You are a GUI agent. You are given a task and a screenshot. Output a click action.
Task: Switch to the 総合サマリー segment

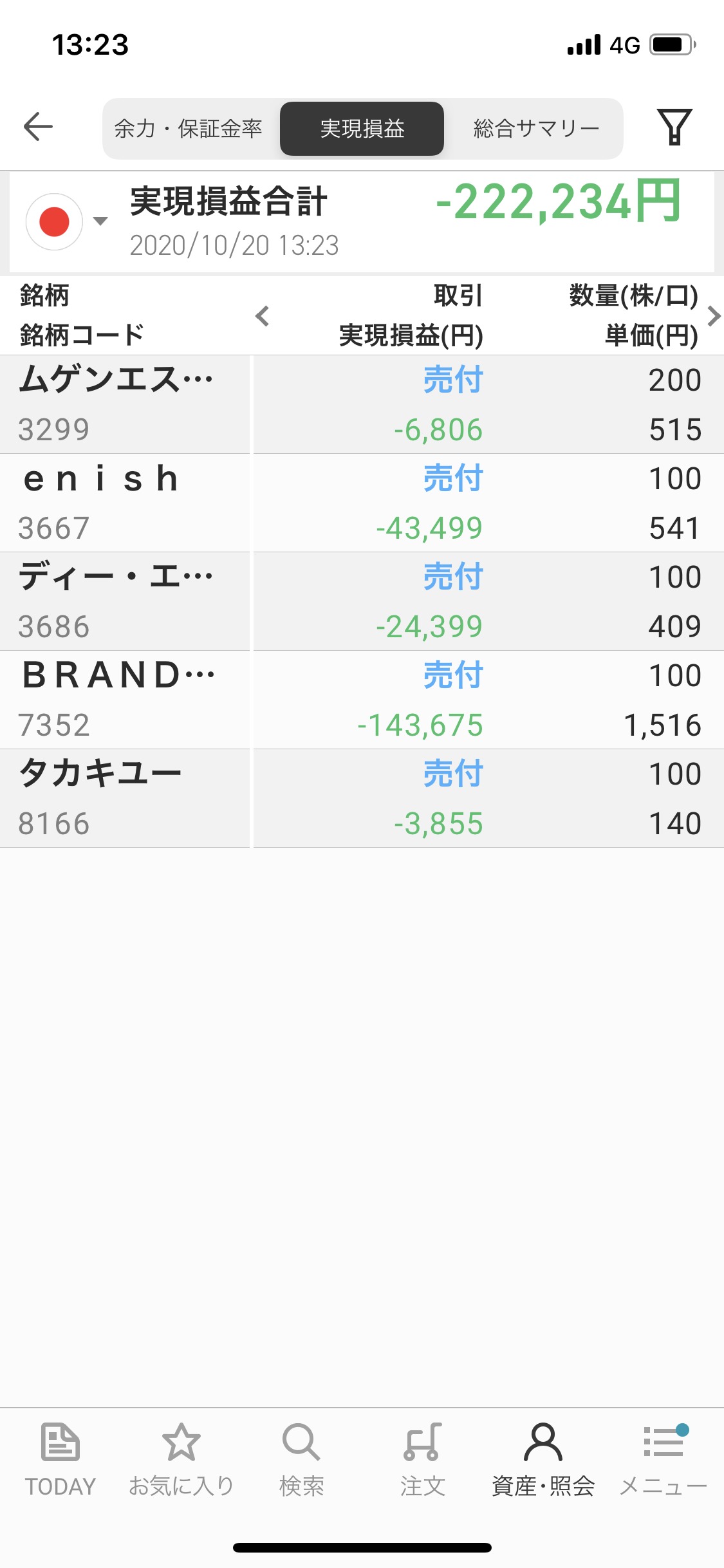tap(536, 129)
